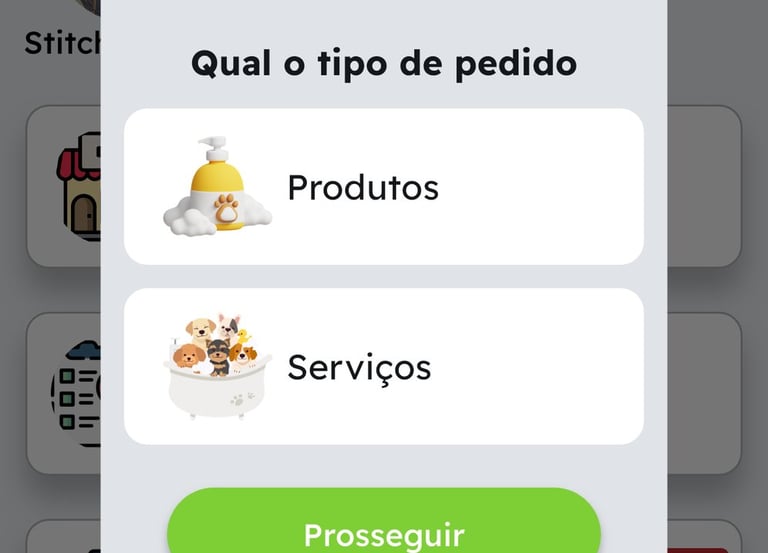Choose Serviços as order type
768x553 pixels.
click(x=383, y=366)
